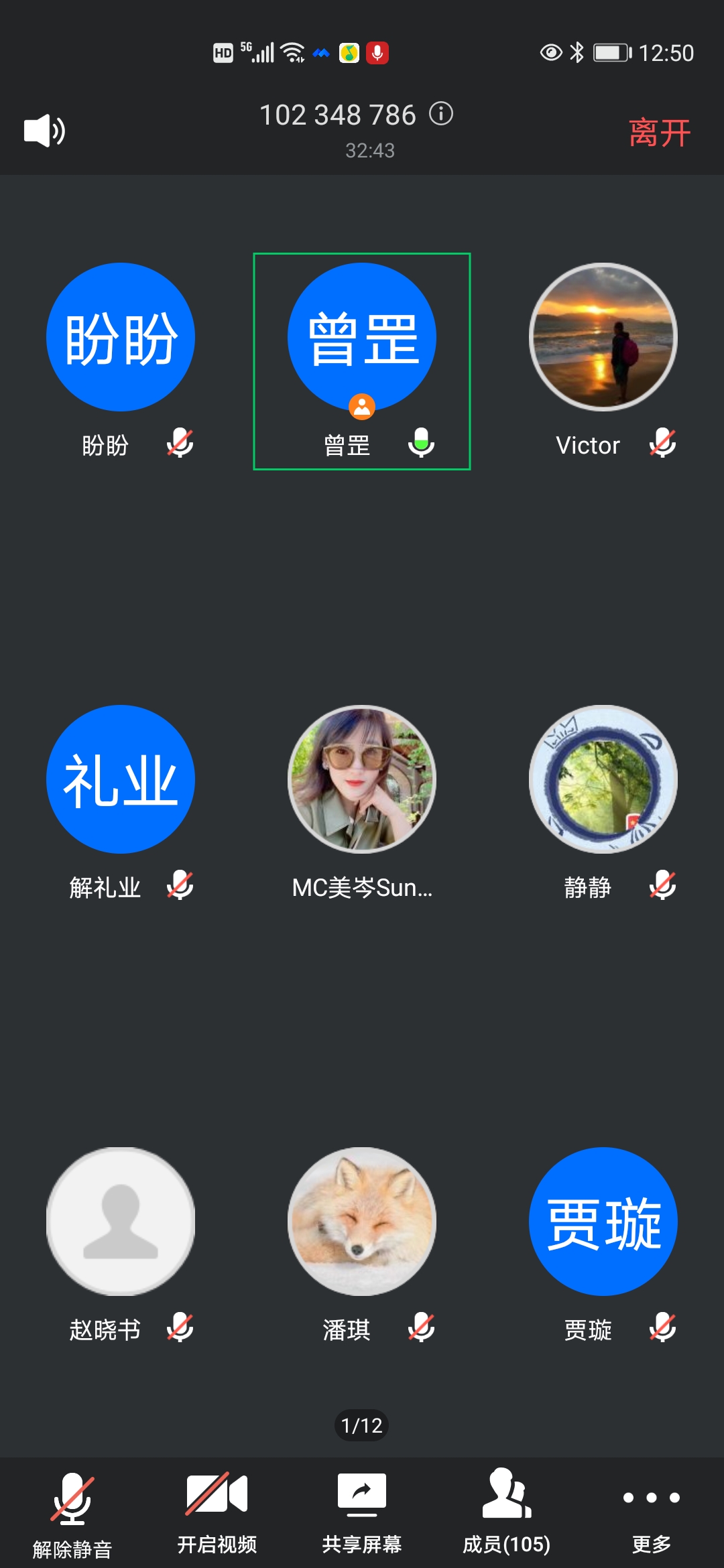Select 静静's participant tile
The width and height of the screenshot is (724, 1568).
603,779
